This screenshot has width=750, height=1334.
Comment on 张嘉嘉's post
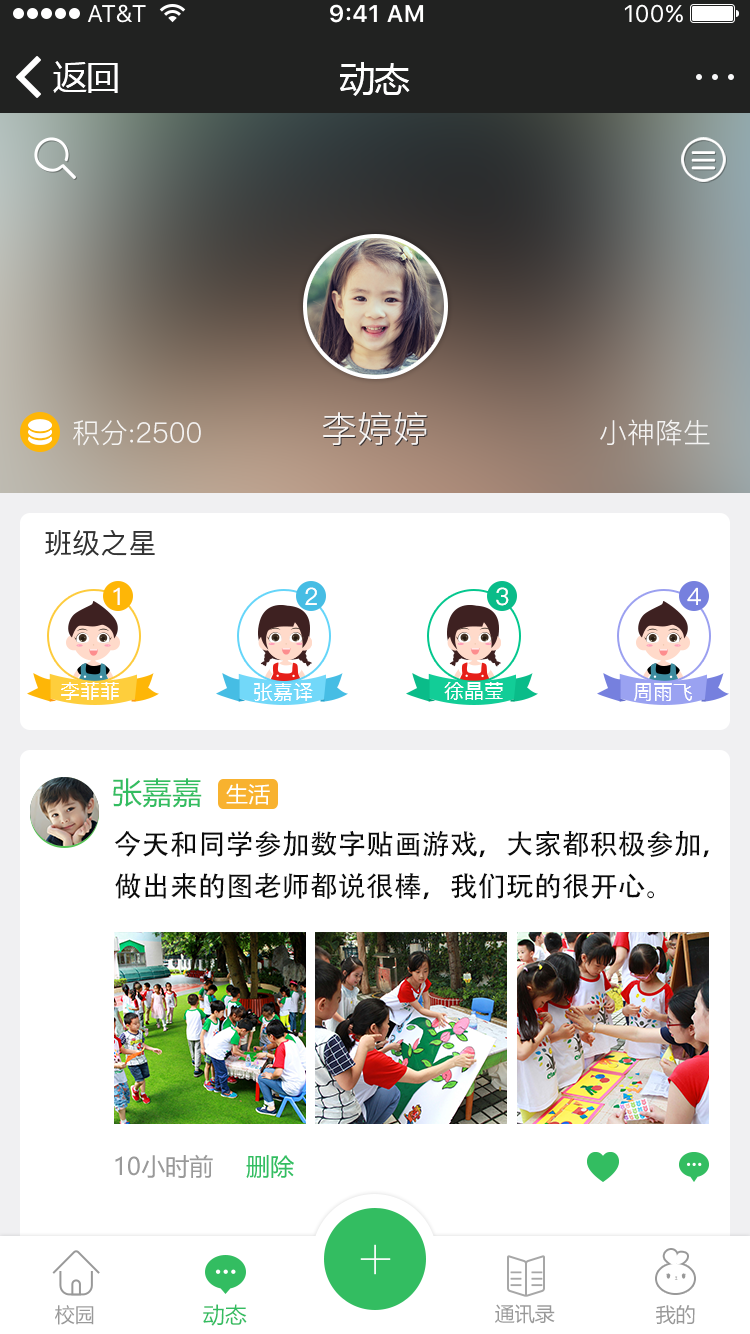694,1167
